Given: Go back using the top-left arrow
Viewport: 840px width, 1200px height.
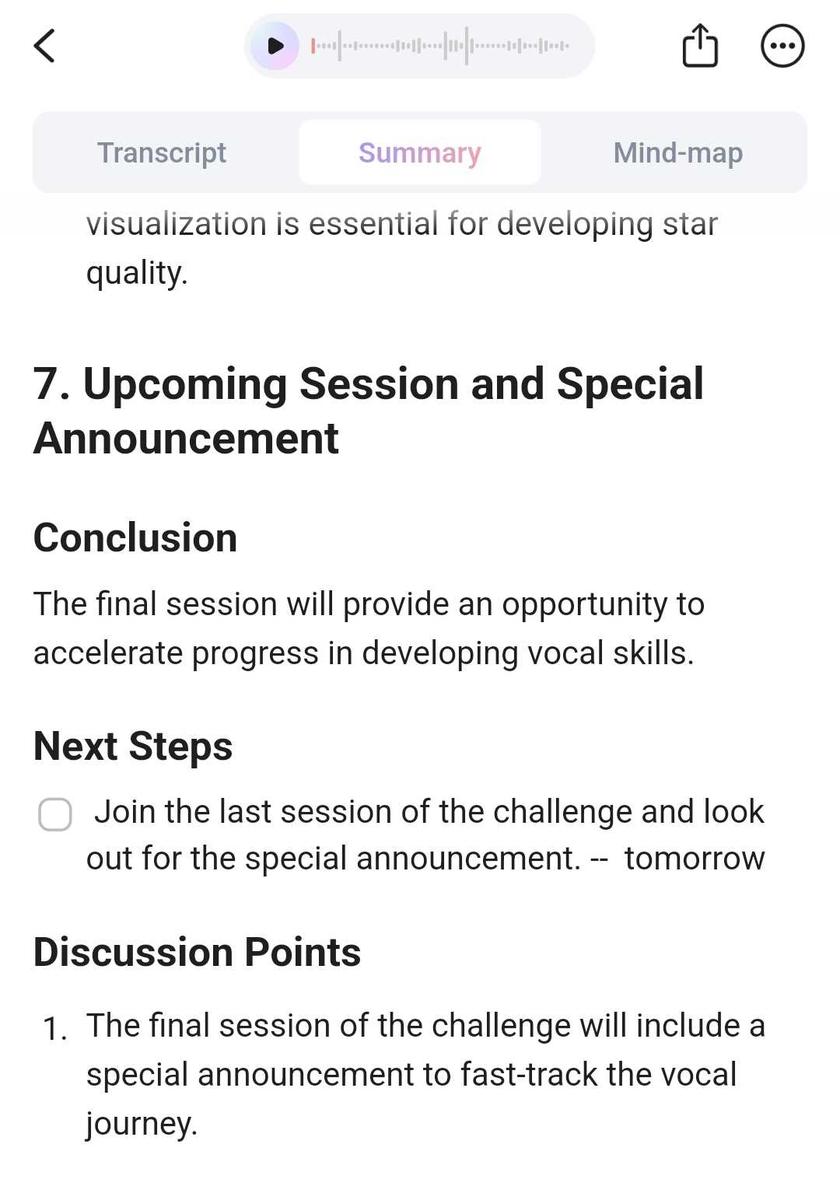Looking at the screenshot, I should point(45,46).
